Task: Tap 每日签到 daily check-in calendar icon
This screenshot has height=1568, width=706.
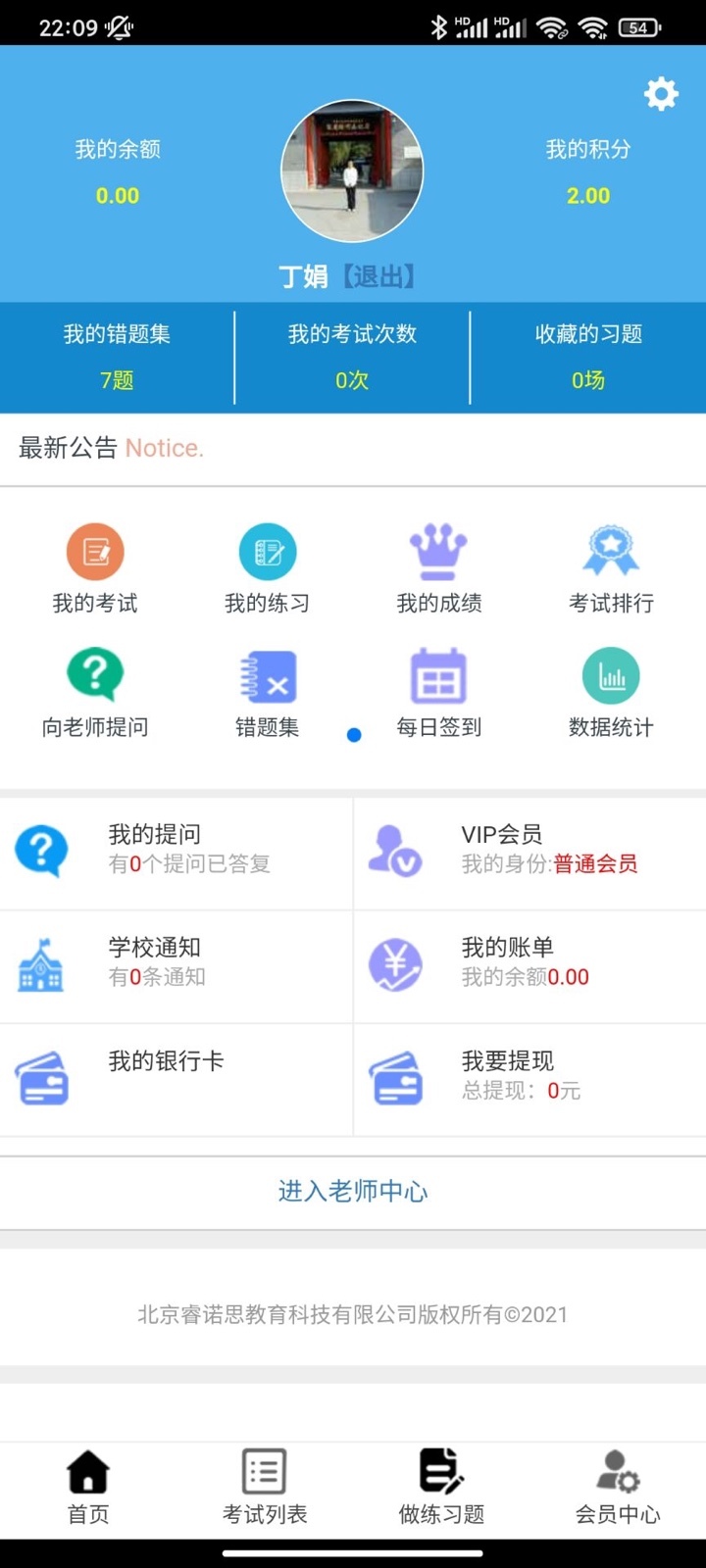Action: [x=438, y=692]
